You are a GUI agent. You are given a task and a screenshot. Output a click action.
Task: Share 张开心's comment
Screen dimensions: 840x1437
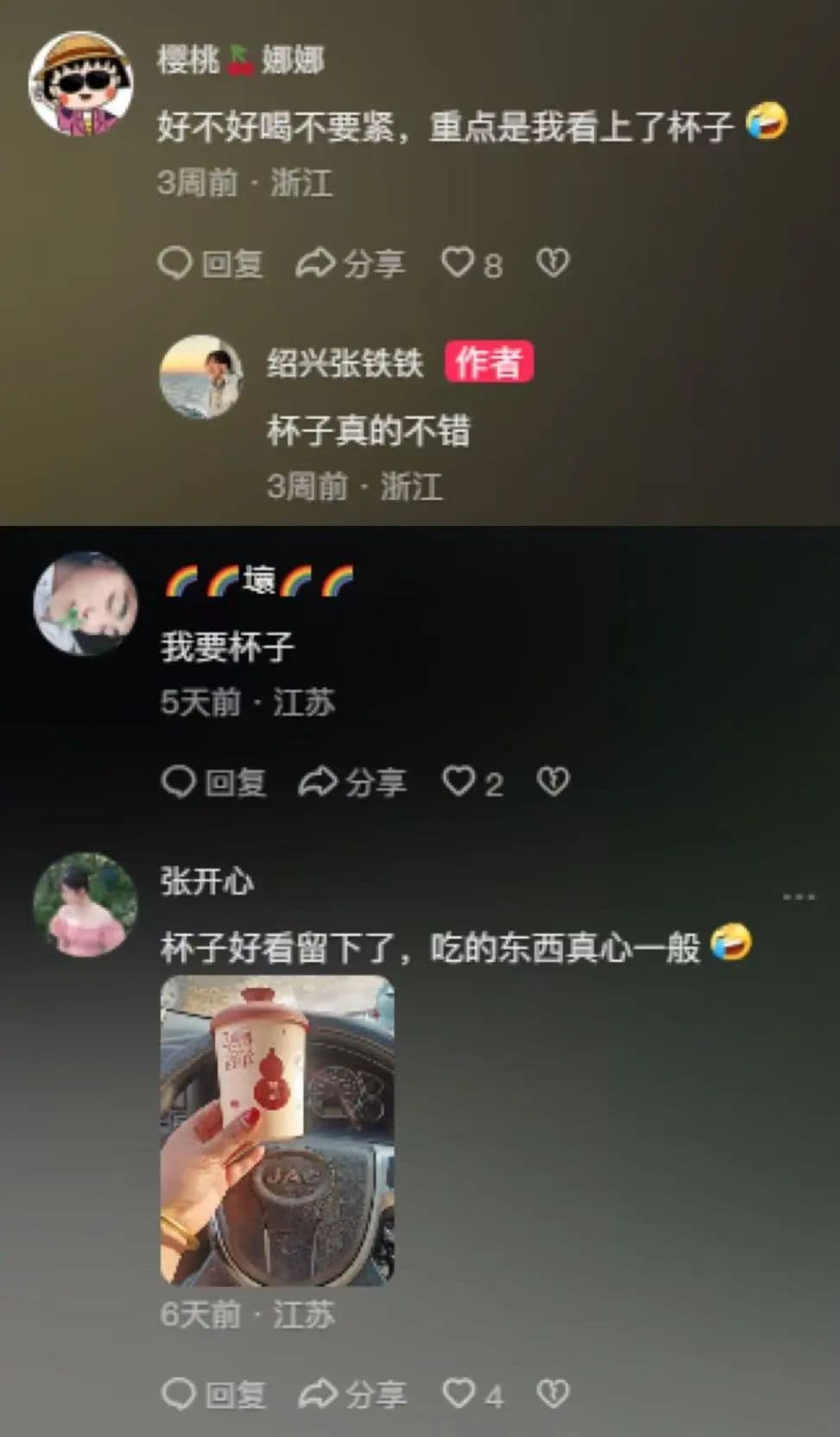351,1394
